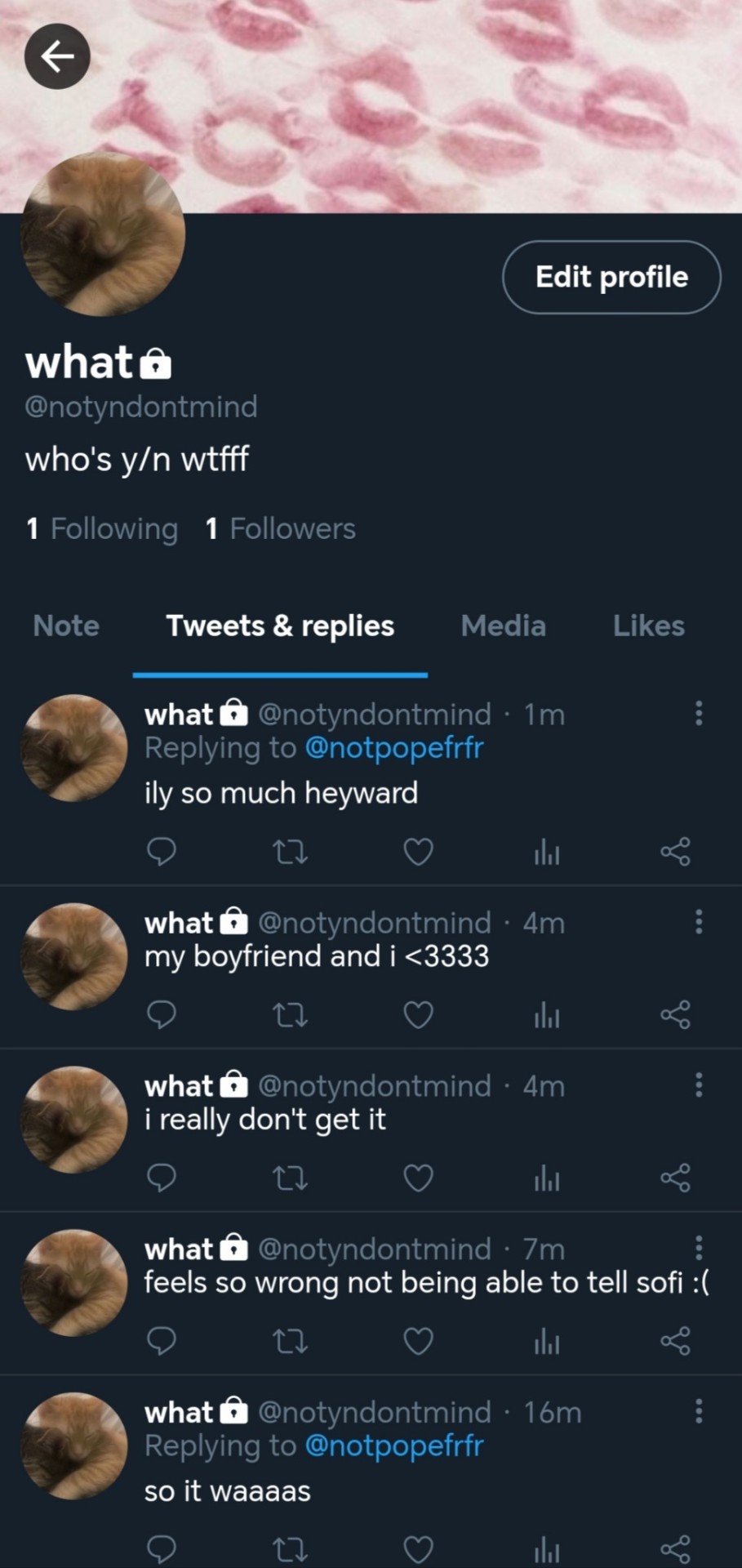Go back using the top-left arrow
Viewport: 742px width, 1568px height.
pyautogui.click(x=57, y=56)
